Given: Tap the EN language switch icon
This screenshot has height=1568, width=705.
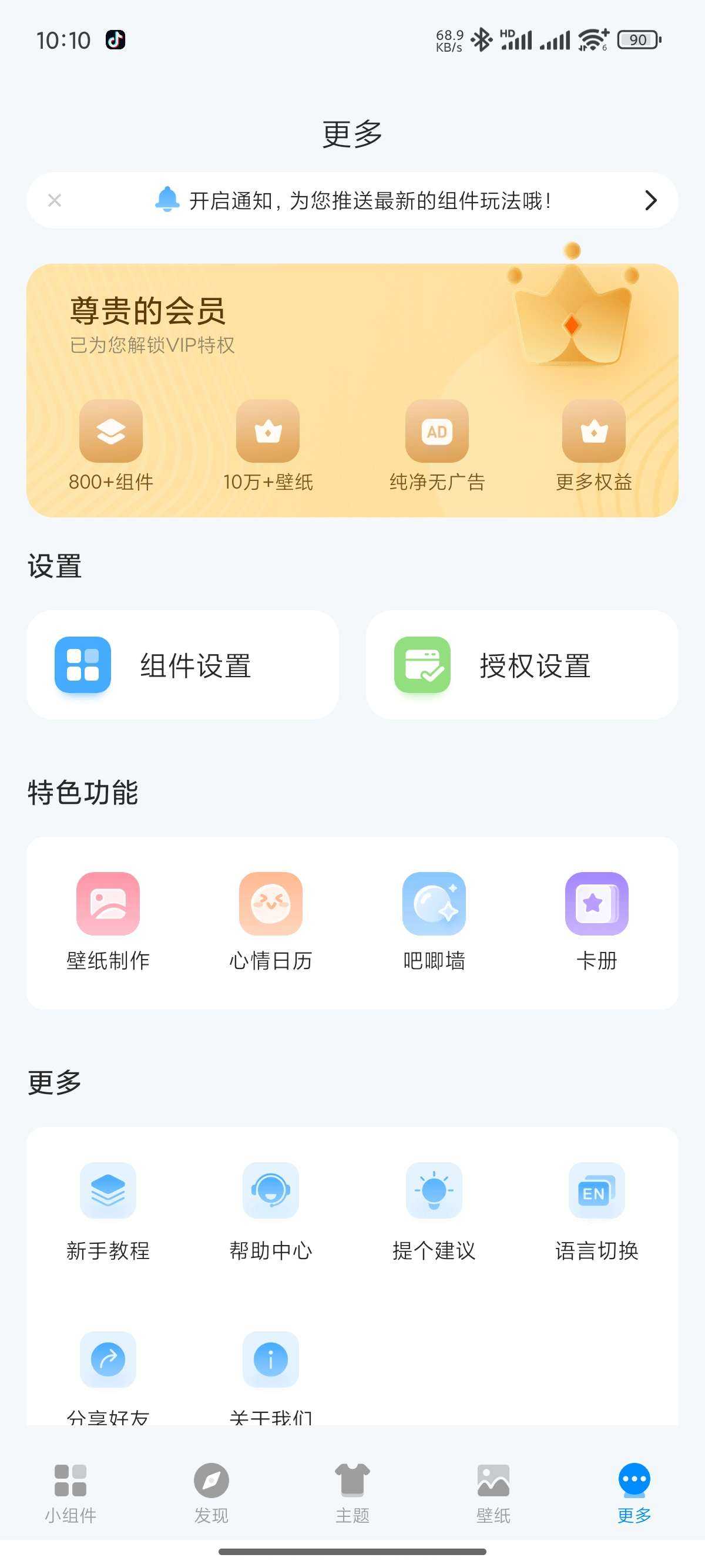Looking at the screenshot, I should [596, 1192].
